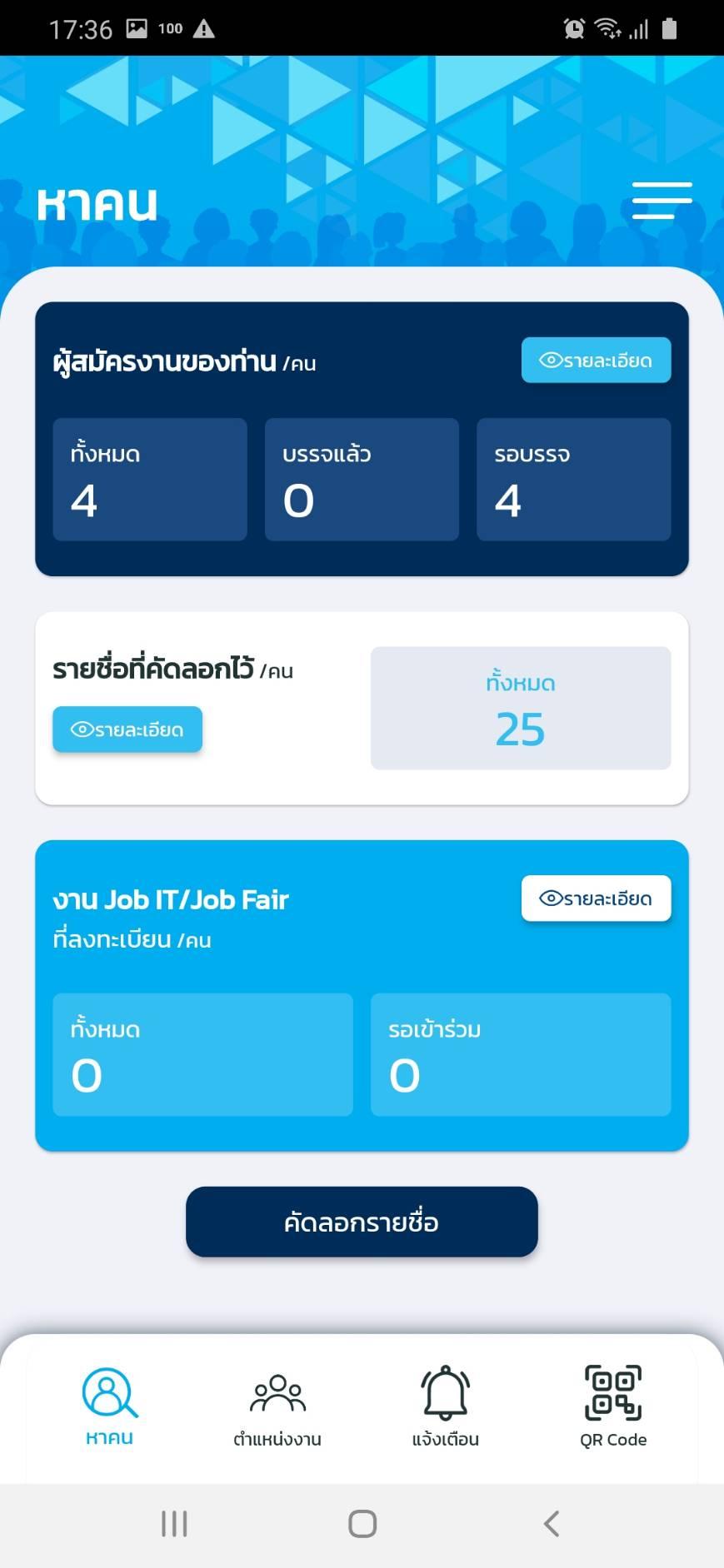Open the hamburger menu

point(662,201)
